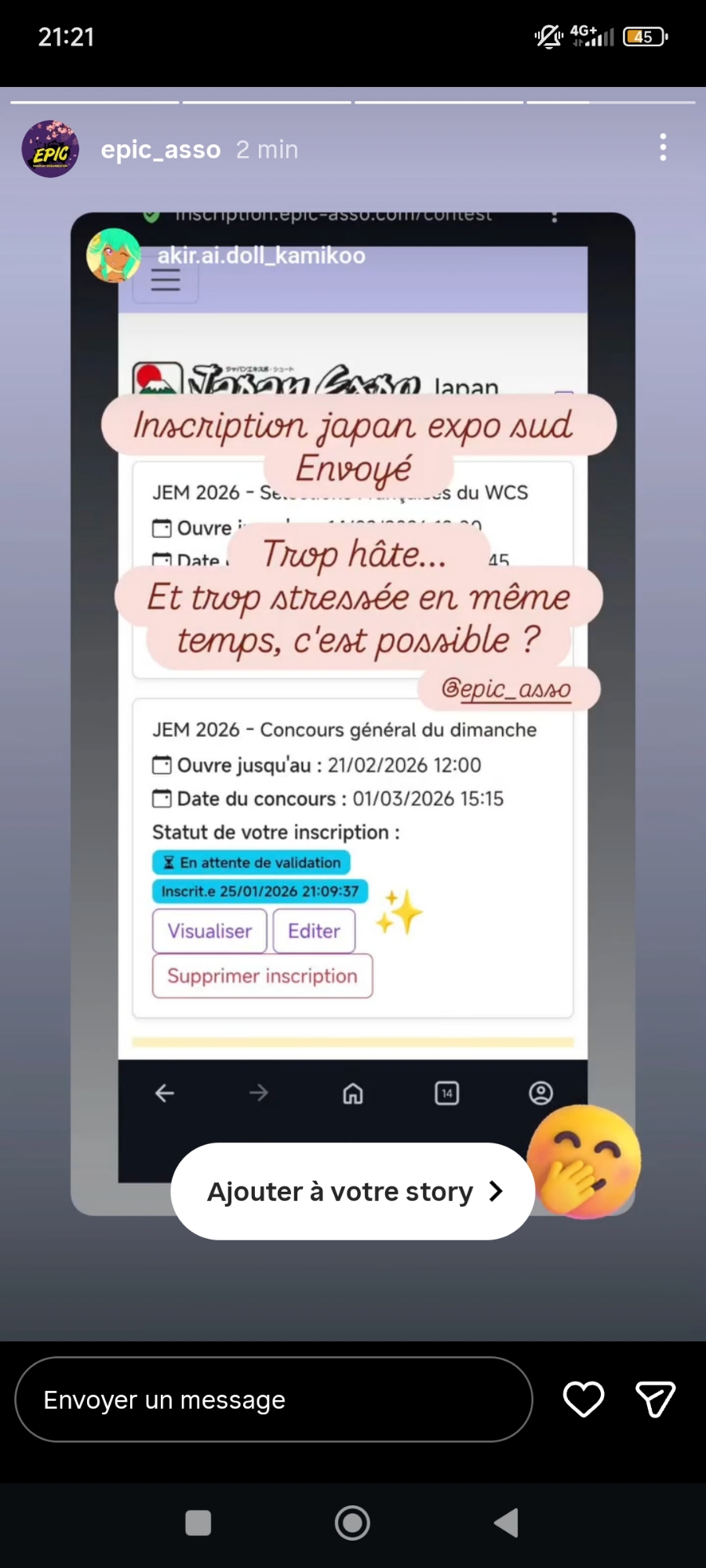Go back with system back button
706x1568 pixels.
[x=506, y=1523]
